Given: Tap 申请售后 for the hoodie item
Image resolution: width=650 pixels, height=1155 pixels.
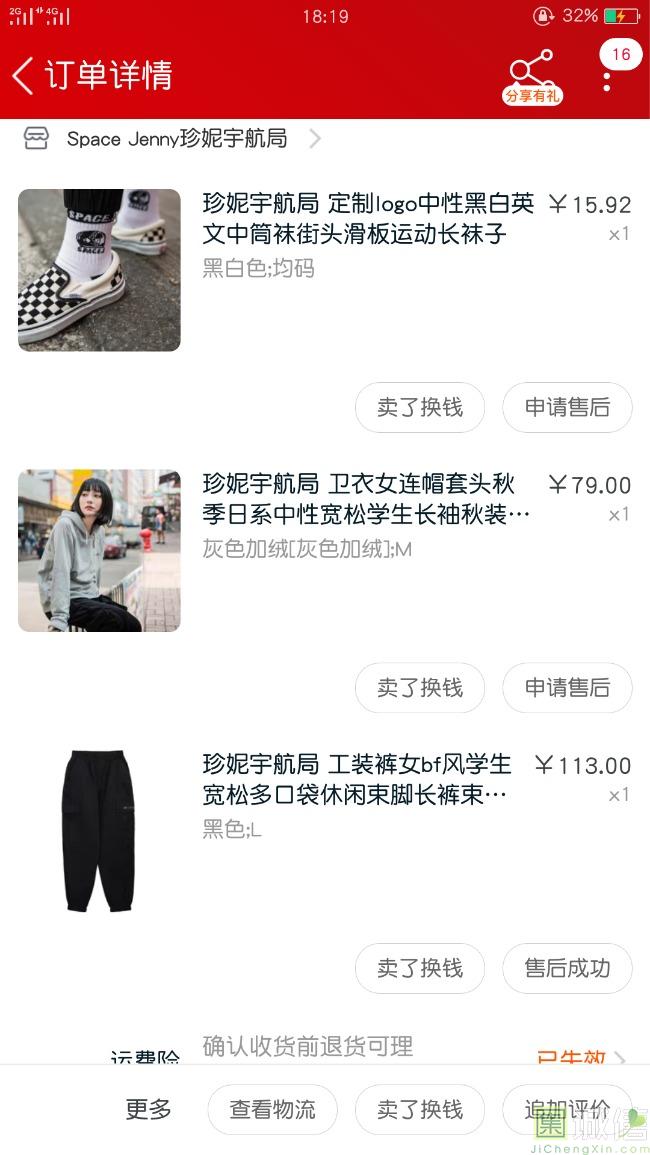Looking at the screenshot, I should tap(567, 688).
